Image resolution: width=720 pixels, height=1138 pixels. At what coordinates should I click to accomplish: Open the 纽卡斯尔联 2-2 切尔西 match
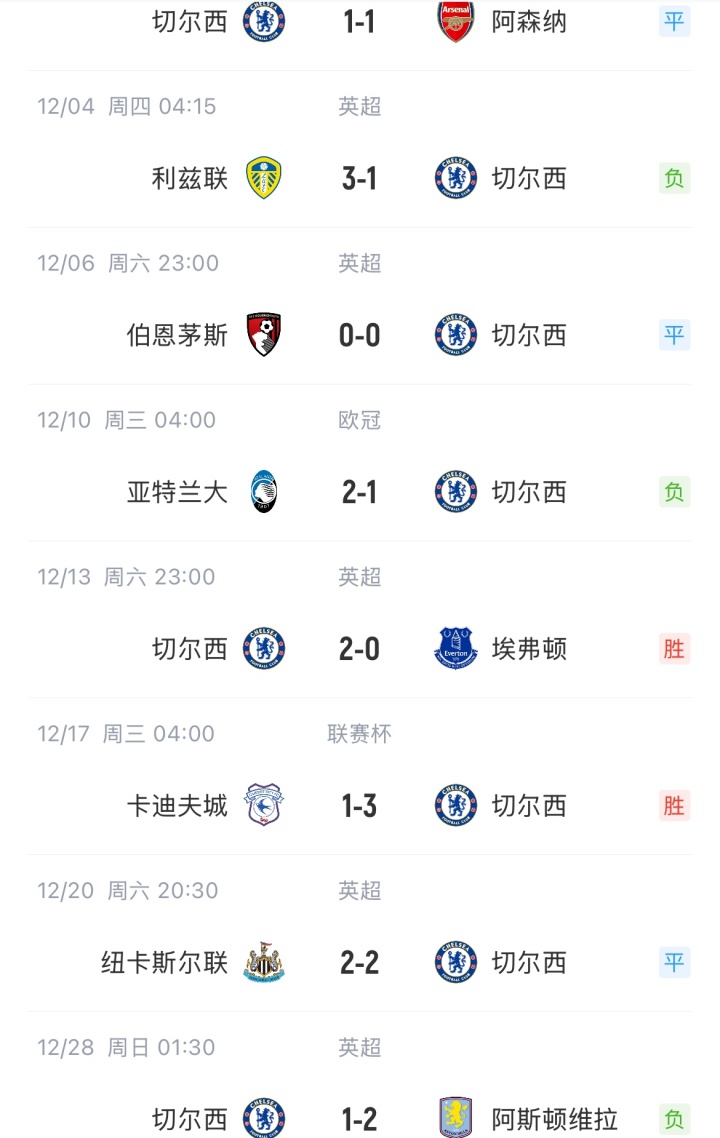tap(359, 963)
